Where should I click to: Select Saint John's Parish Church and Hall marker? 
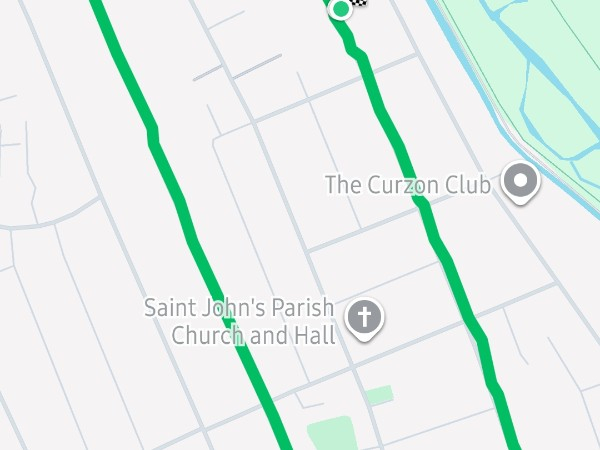(364, 319)
